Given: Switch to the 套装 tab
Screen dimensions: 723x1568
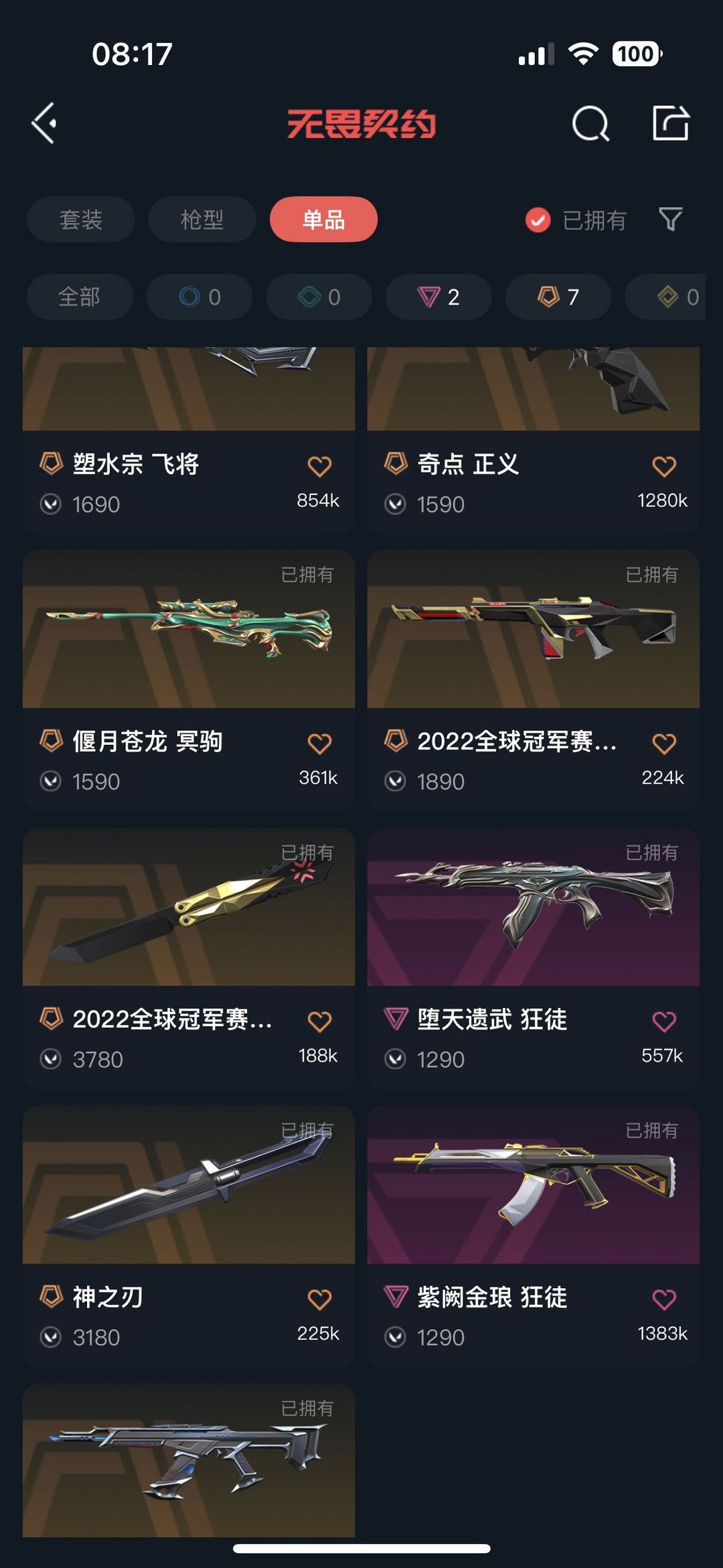Looking at the screenshot, I should [x=81, y=220].
